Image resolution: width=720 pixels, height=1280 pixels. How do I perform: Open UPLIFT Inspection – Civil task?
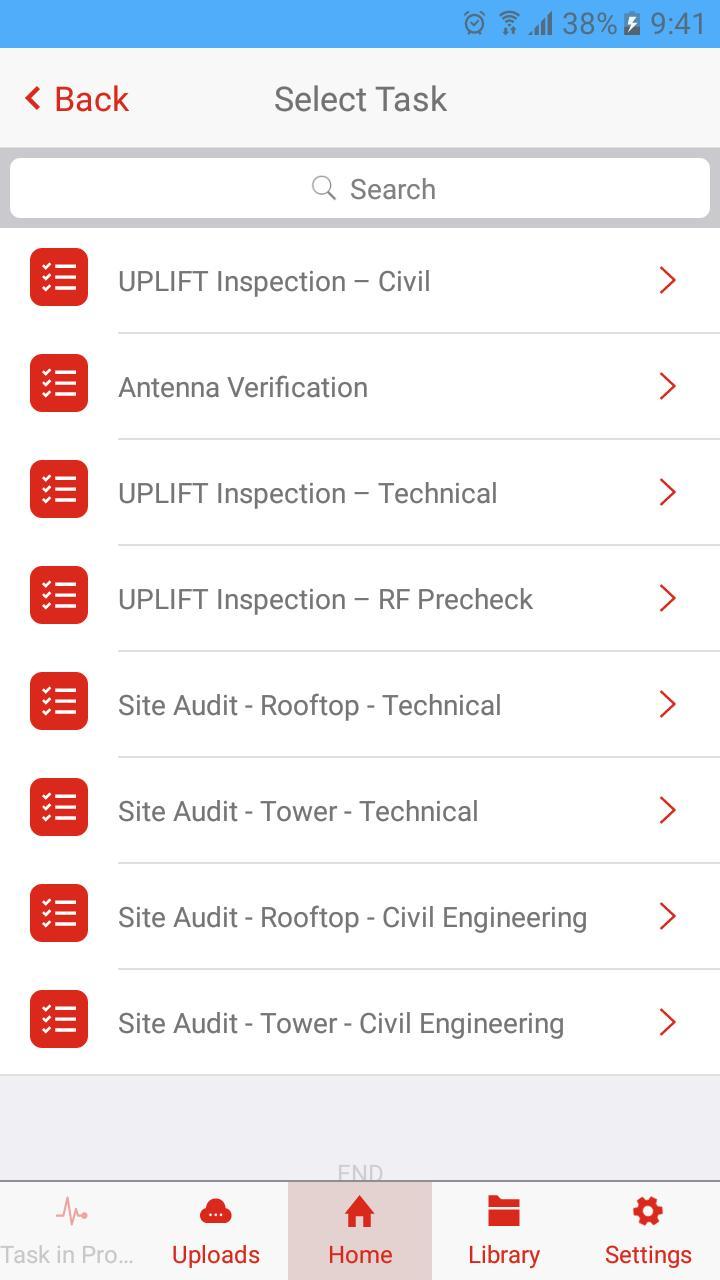(x=360, y=281)
